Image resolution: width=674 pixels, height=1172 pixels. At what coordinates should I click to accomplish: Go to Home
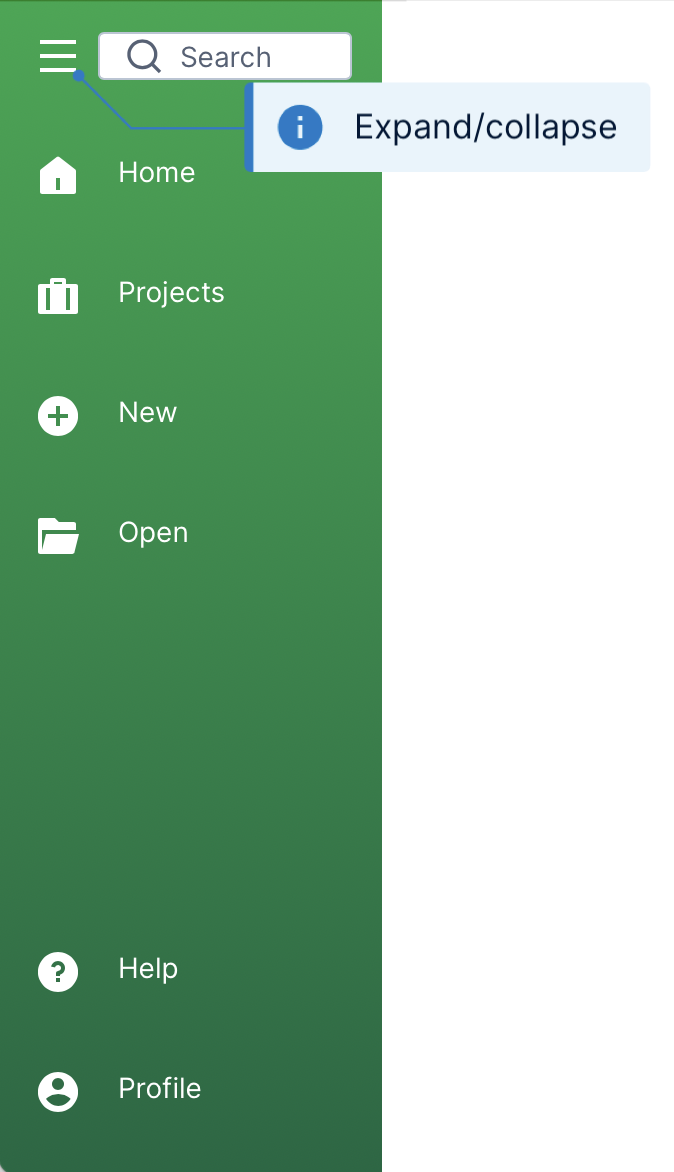tap(191, 173)
